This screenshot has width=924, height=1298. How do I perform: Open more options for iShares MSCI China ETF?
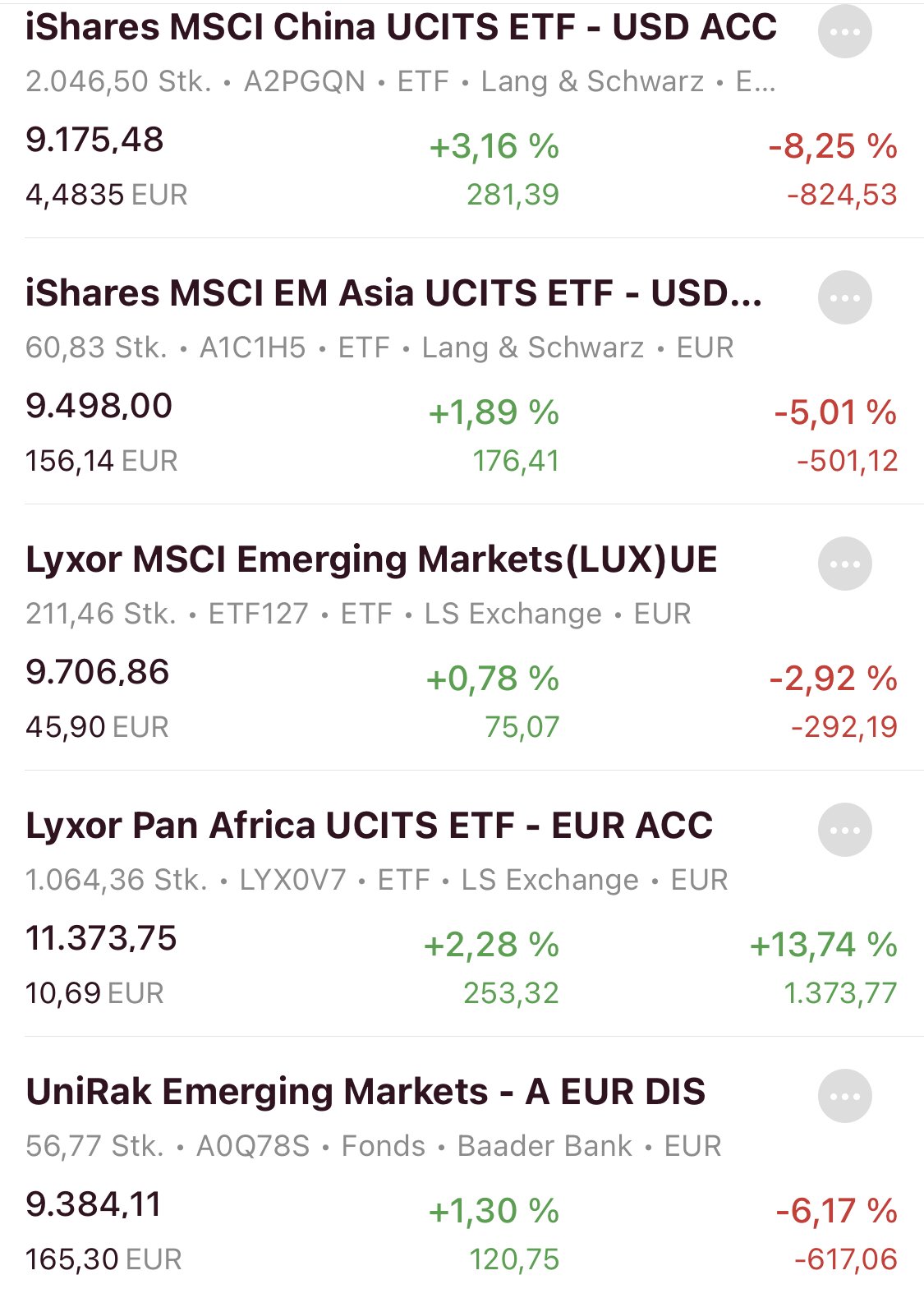coord(844,32)
